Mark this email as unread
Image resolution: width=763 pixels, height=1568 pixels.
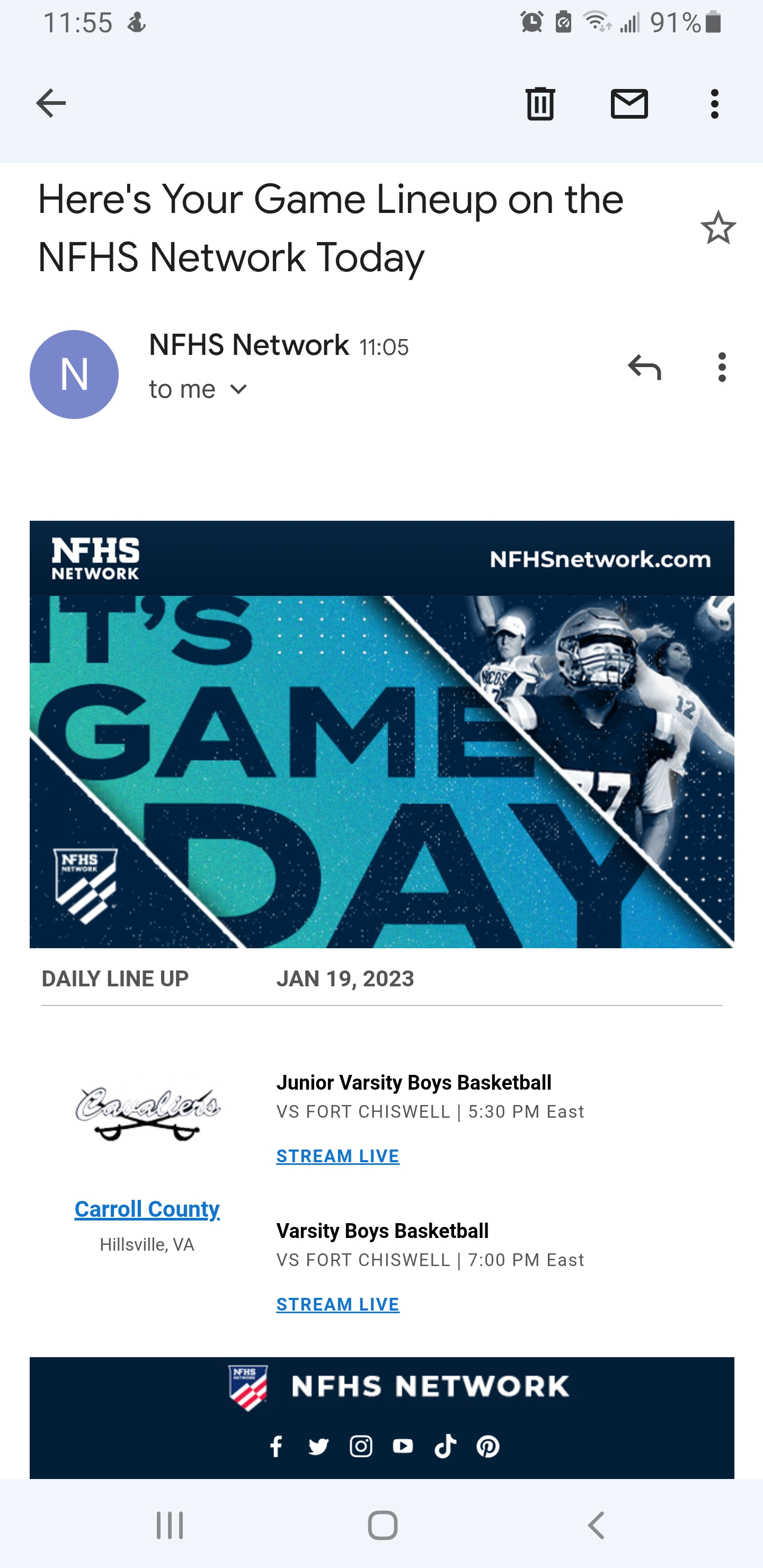click(x=629, y=103)
